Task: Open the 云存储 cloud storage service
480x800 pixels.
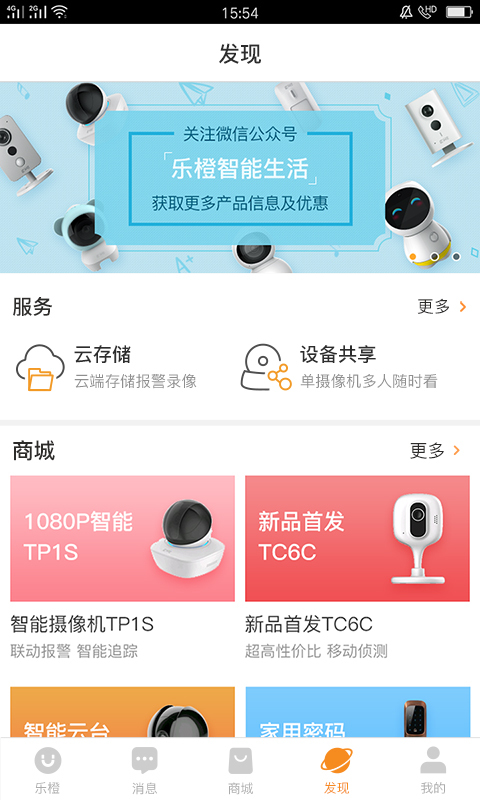Action: click(x=107, y=367)
